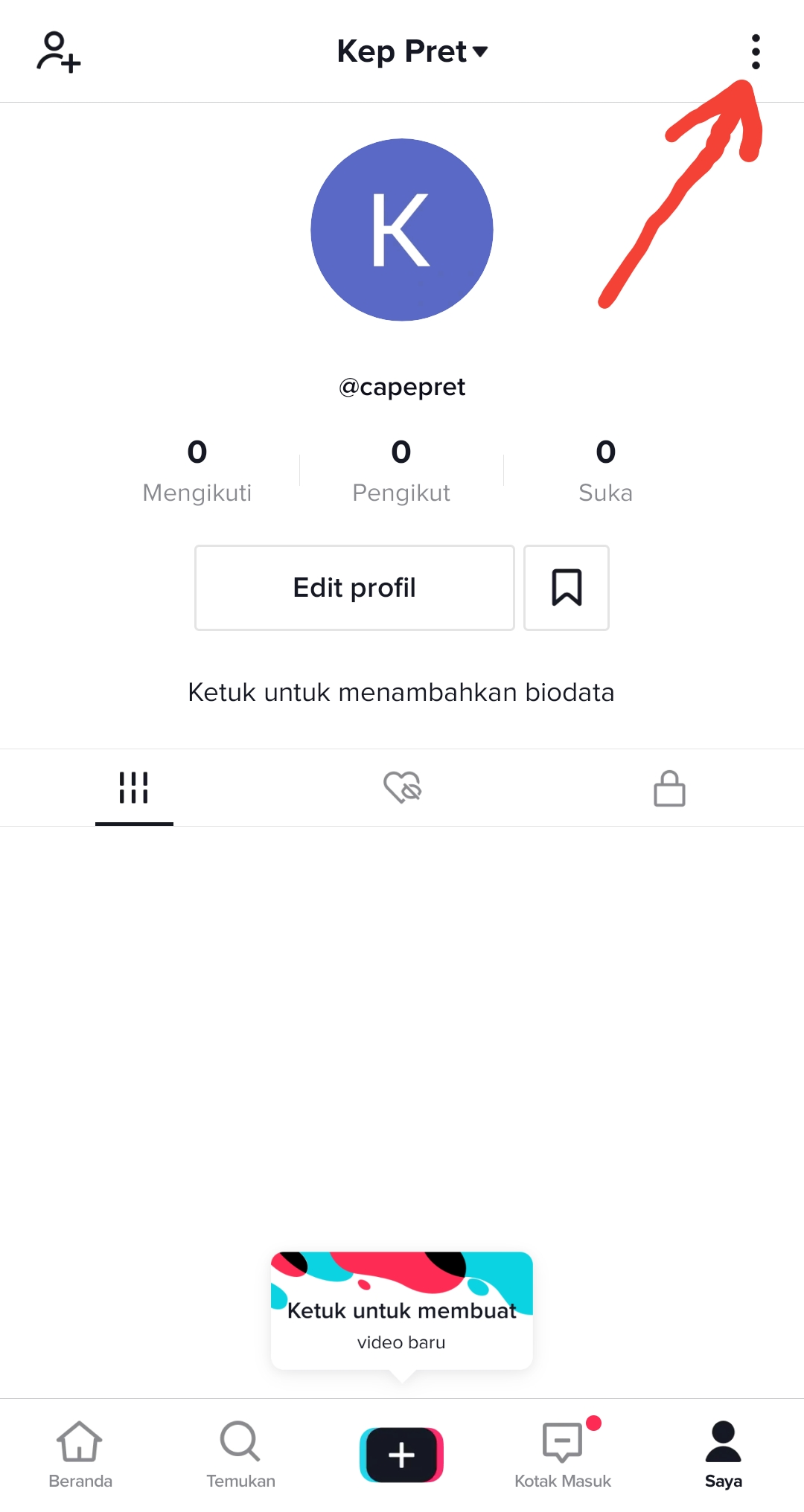
Task: Tap Ketuk untuk menambahkan biodata
Action: 401,692
